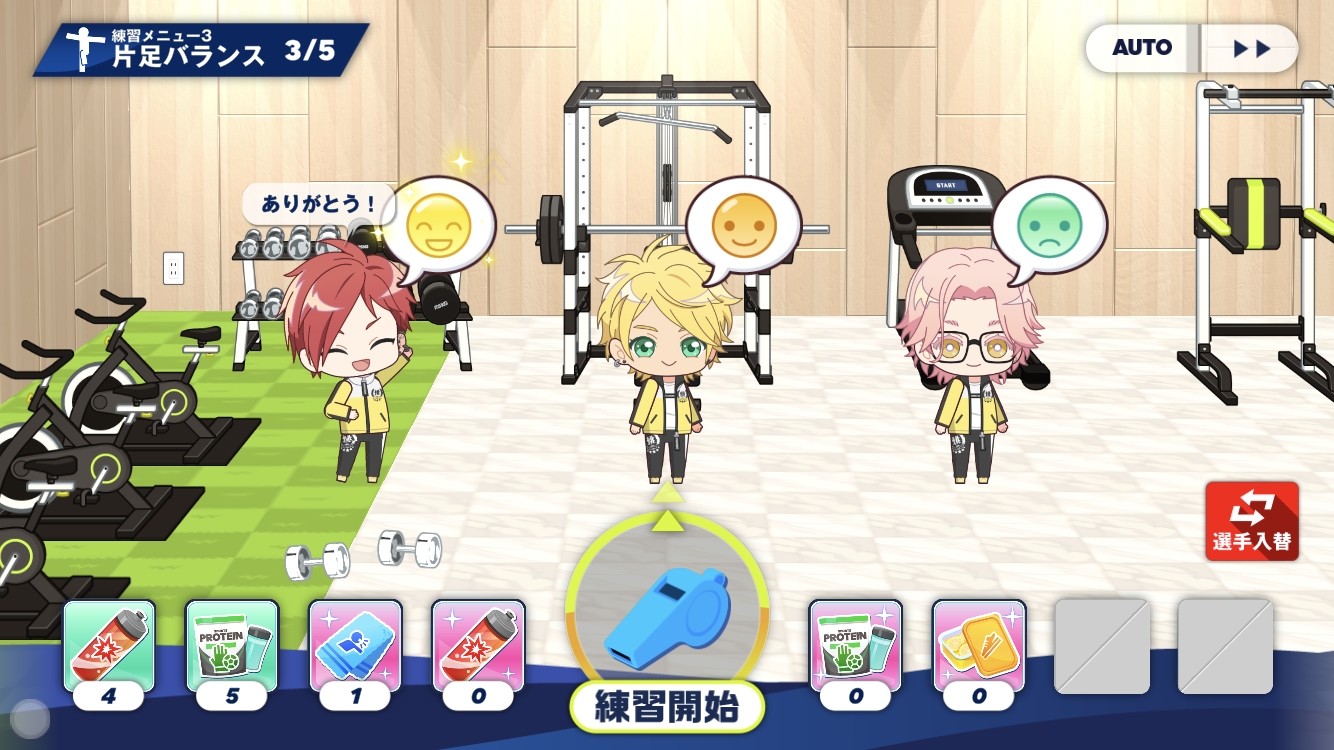
Task: Use the blue towel item with count 1
Action: point(355,646)
